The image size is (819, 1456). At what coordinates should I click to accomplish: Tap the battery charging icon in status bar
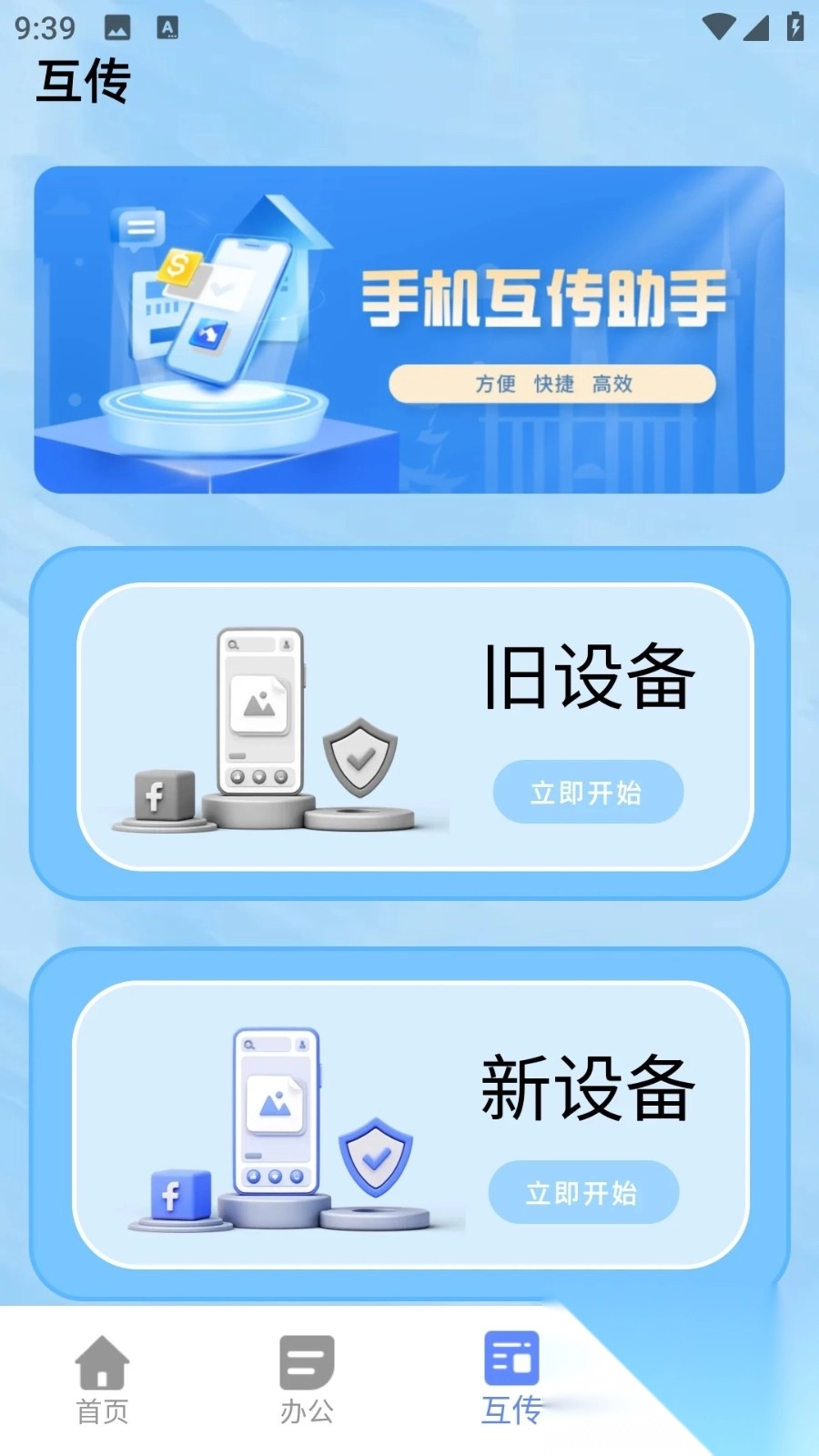(x=794, y=29)
